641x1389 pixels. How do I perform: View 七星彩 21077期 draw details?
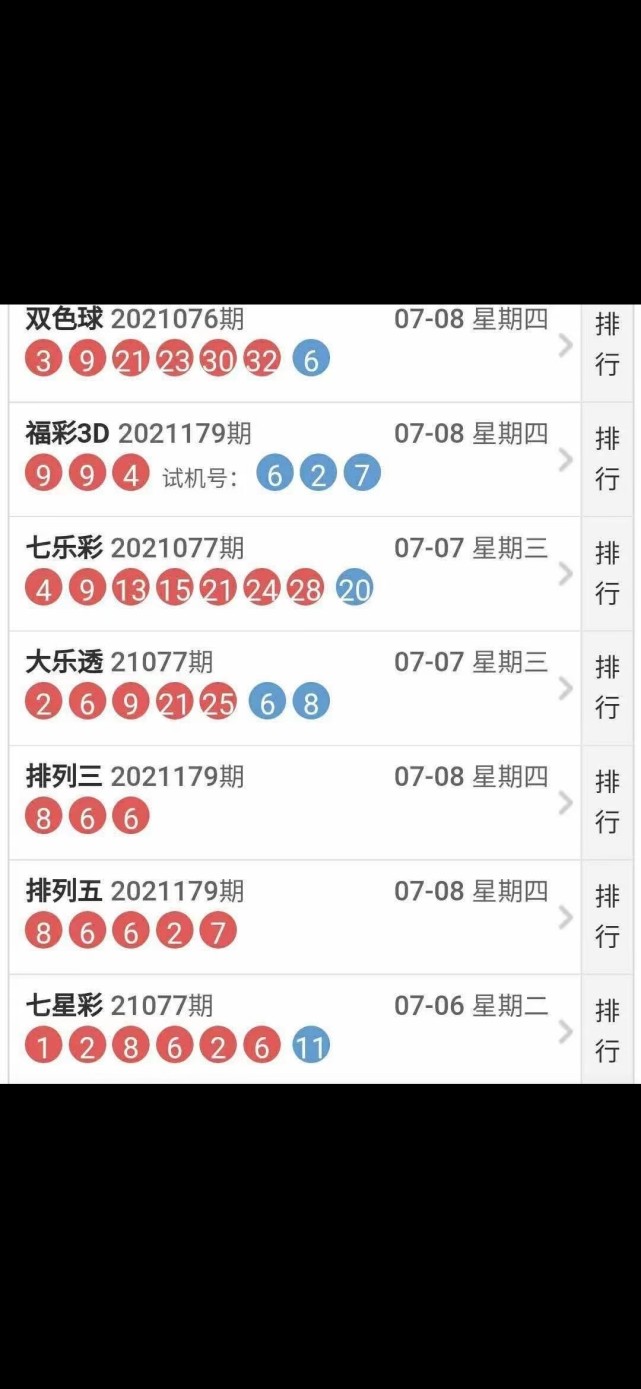click(x=290, y=1030)
